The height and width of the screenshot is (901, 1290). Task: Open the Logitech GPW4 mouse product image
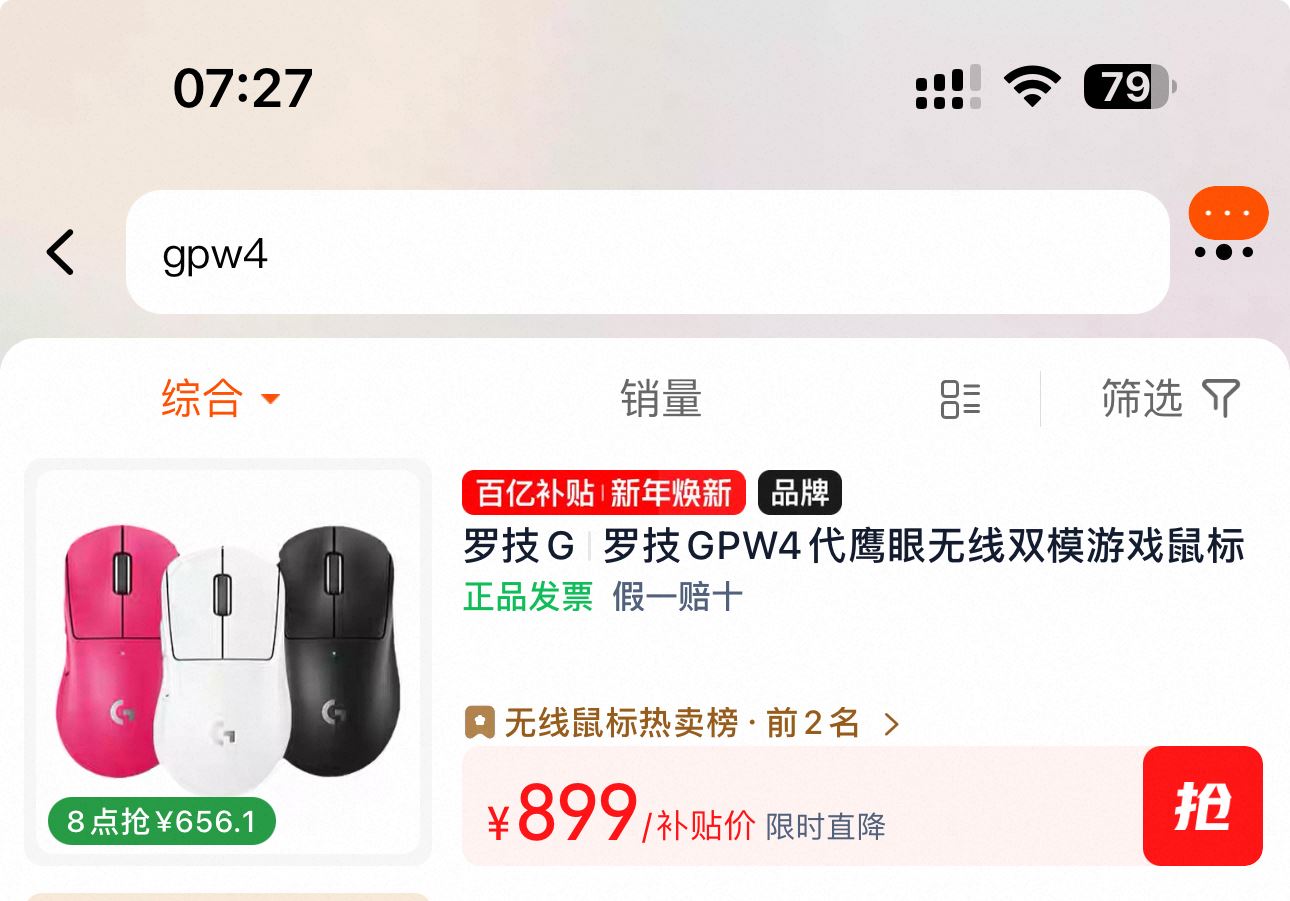[x=228, y=662]
